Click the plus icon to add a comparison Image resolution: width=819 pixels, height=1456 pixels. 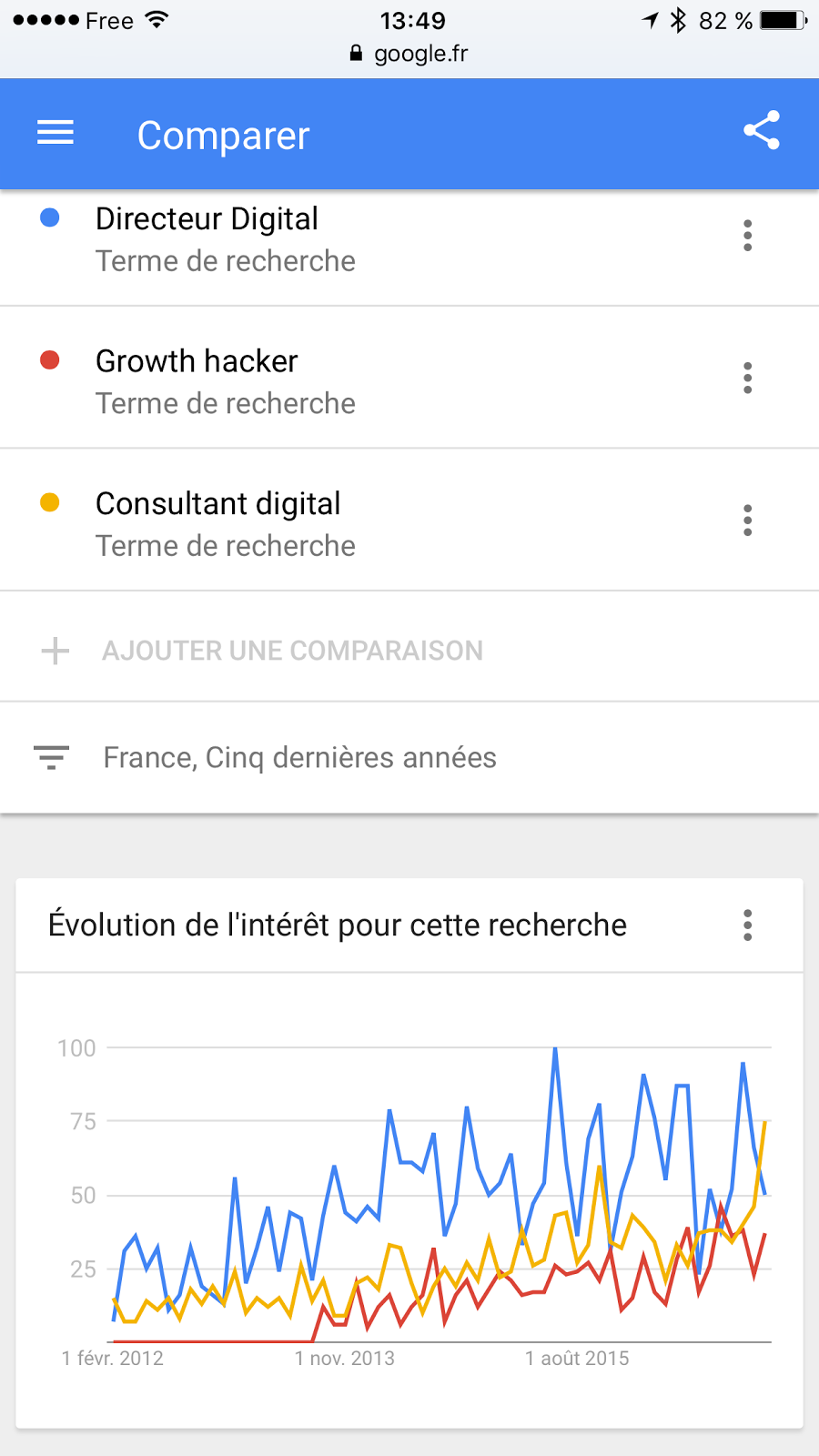(x=55, y=650)
